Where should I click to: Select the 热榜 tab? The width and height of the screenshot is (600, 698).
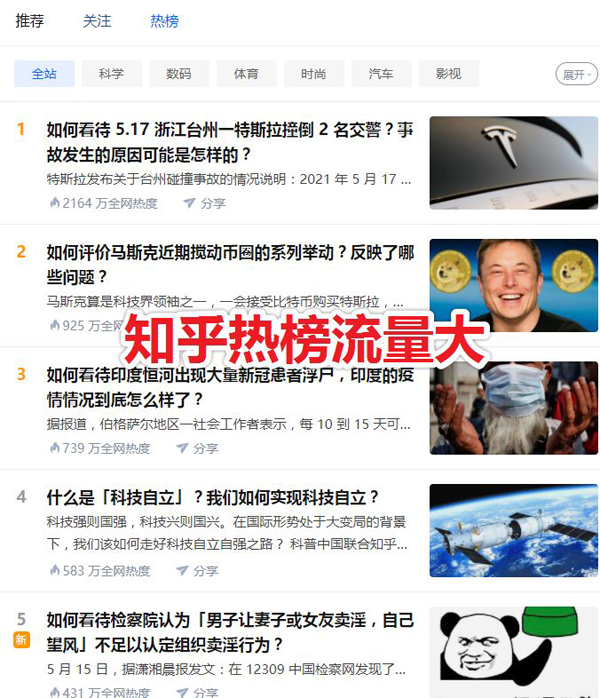point(165,21)
